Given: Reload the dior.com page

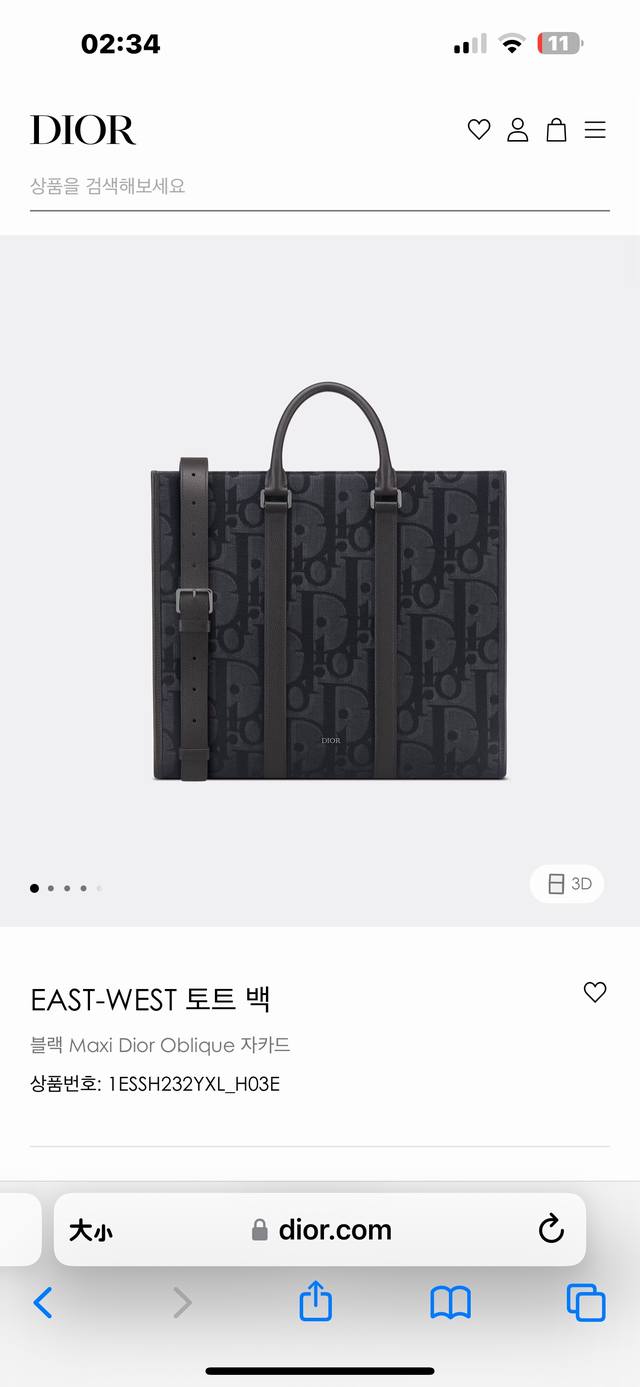Looking at the screenshot, I should pyautogui.click(x=551, y=1230).
